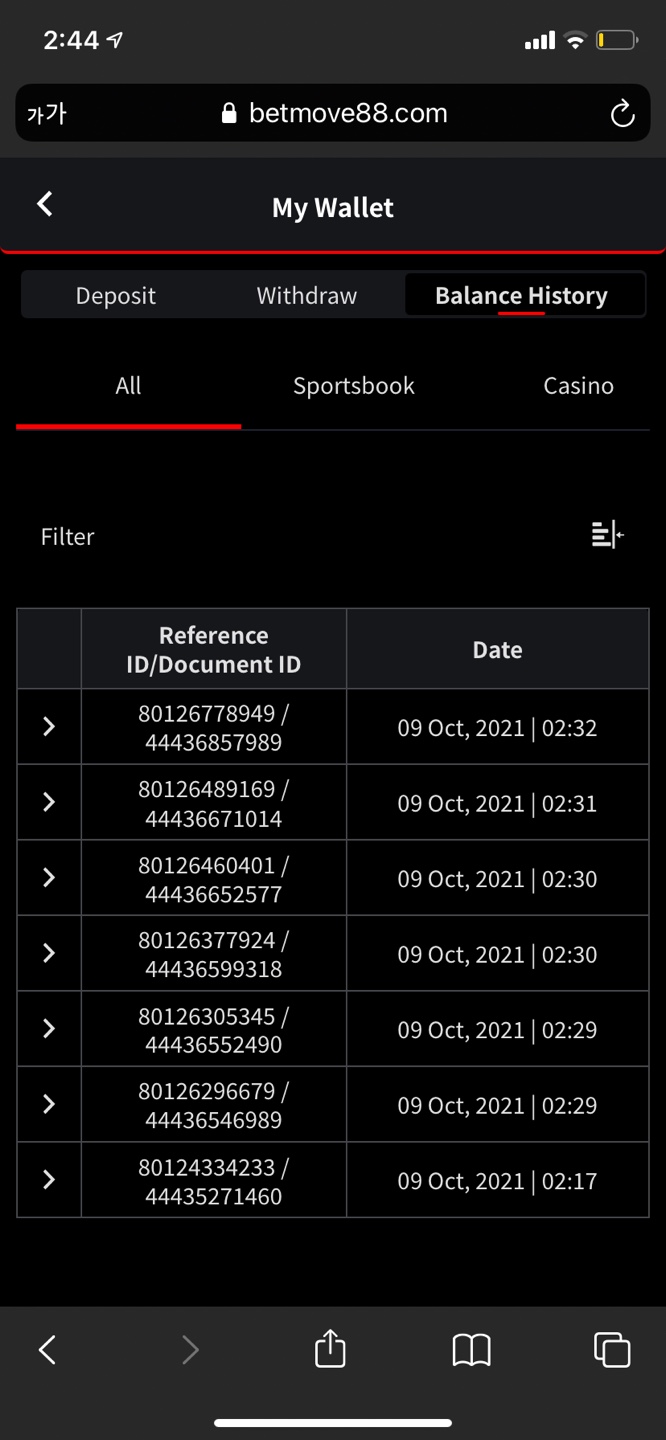Expand the row for reference 80126377924
The height and width of the screenshot is (1440, 666).
coord(49,953)
